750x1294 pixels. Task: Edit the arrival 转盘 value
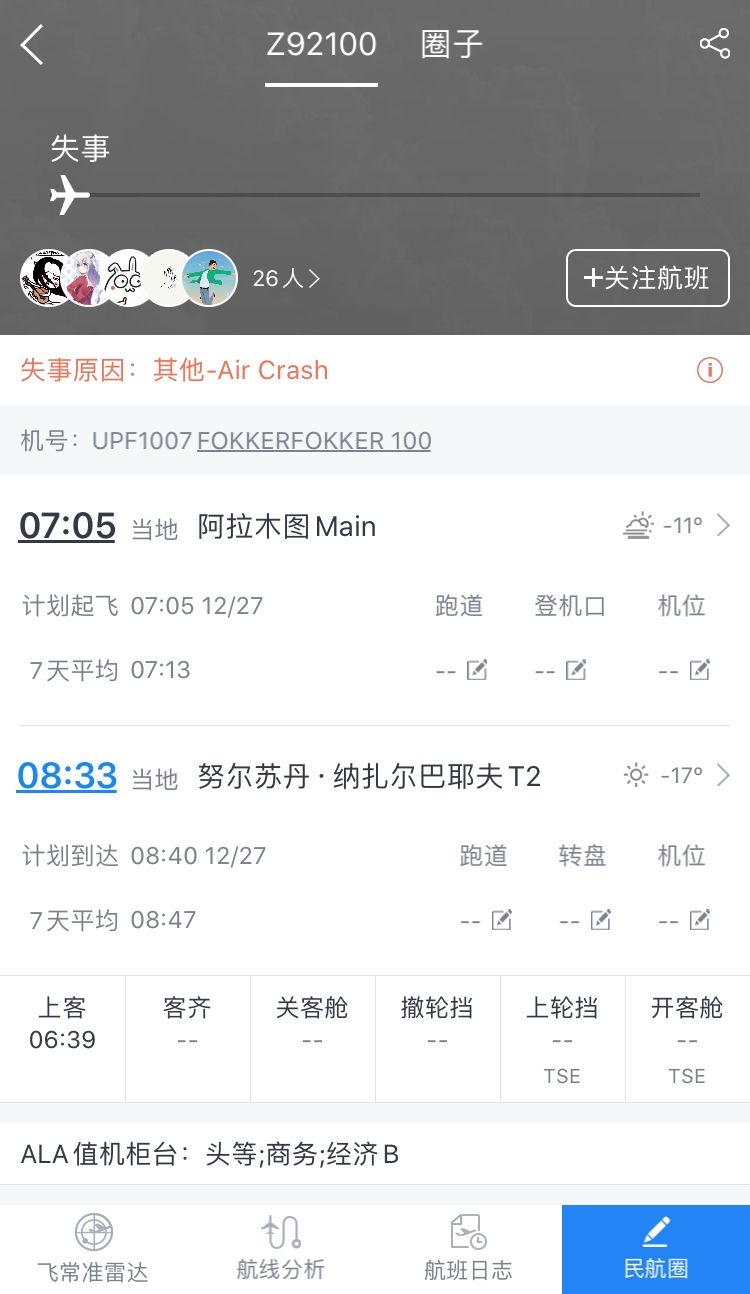coord(600,920)
